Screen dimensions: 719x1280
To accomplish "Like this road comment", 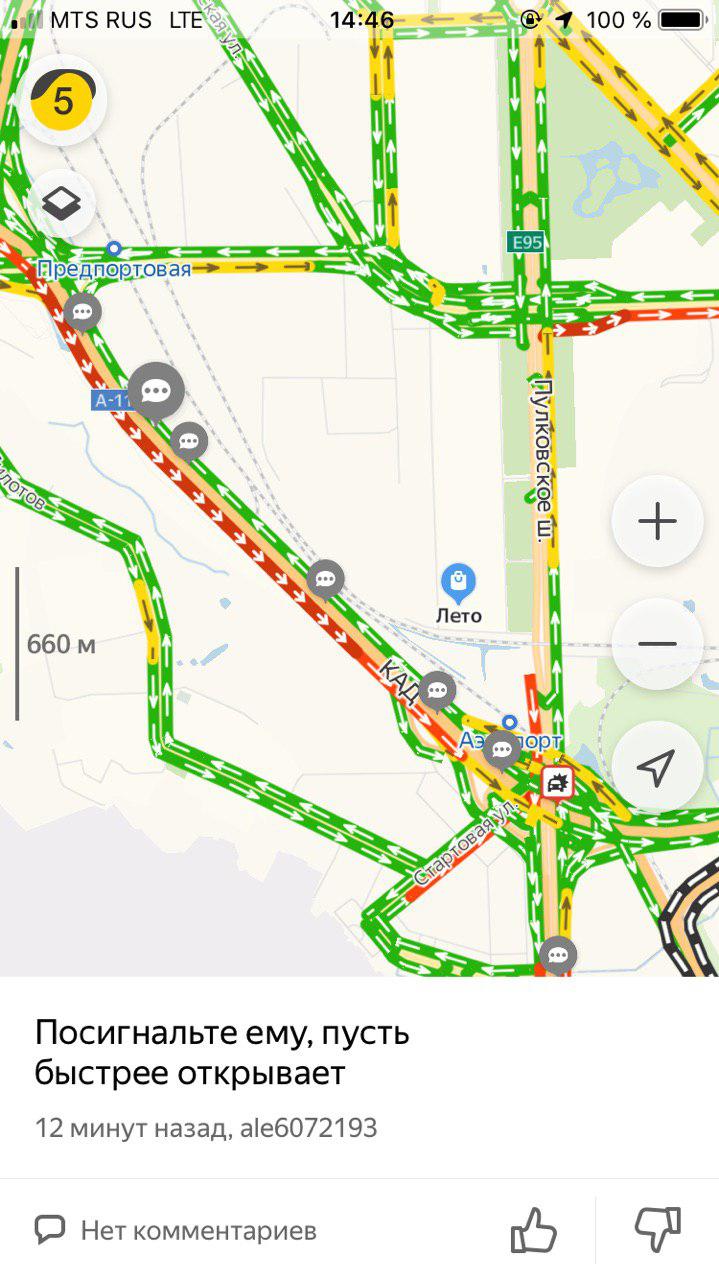I will (534, 1229).
